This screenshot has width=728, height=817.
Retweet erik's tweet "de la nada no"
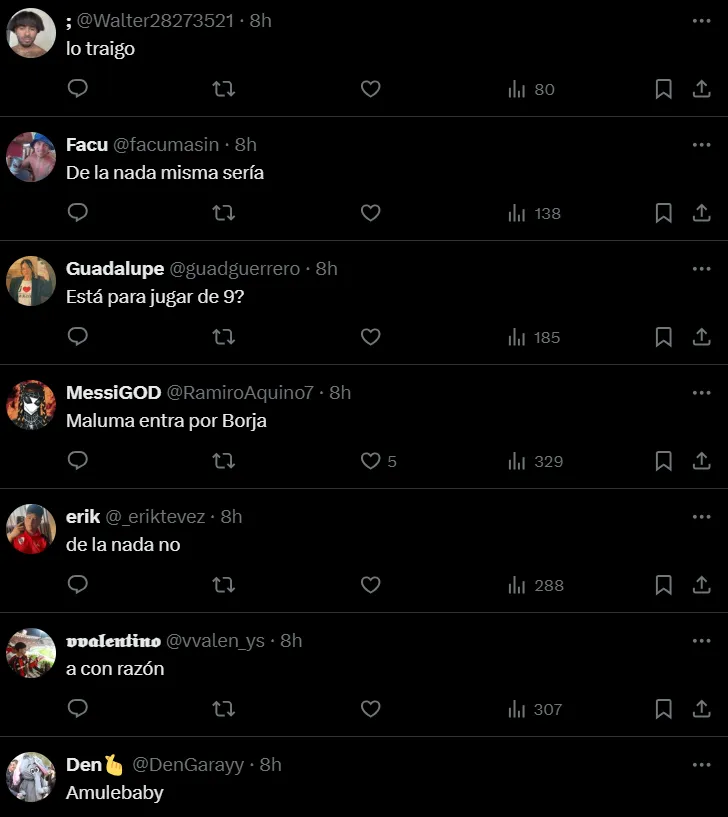(x=224, y=585)
